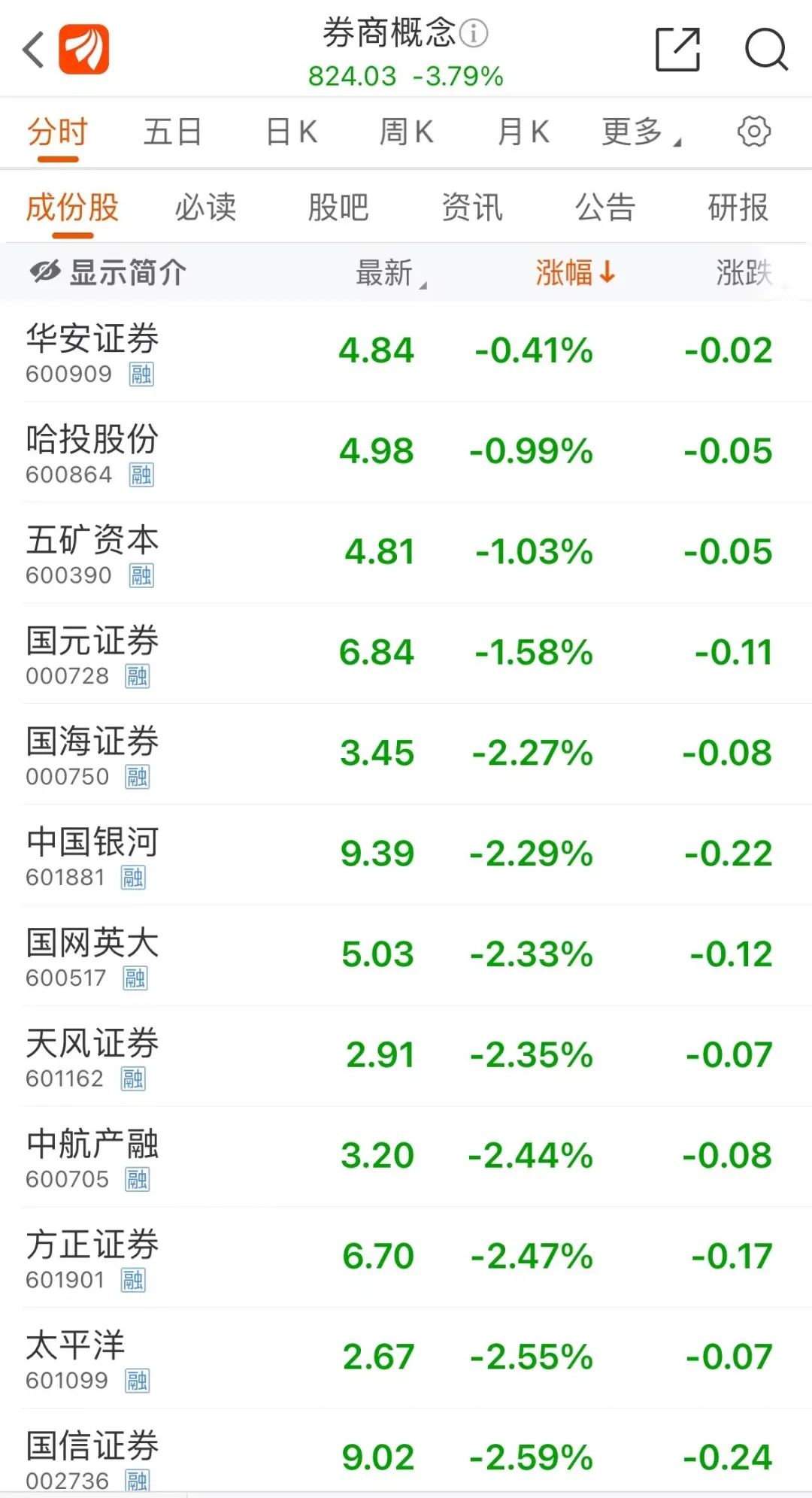Image resolution: width=812 pixels, height=1498 pixels.
Task: Sort stocks by 涨幅 column
Action: [575, 272]
